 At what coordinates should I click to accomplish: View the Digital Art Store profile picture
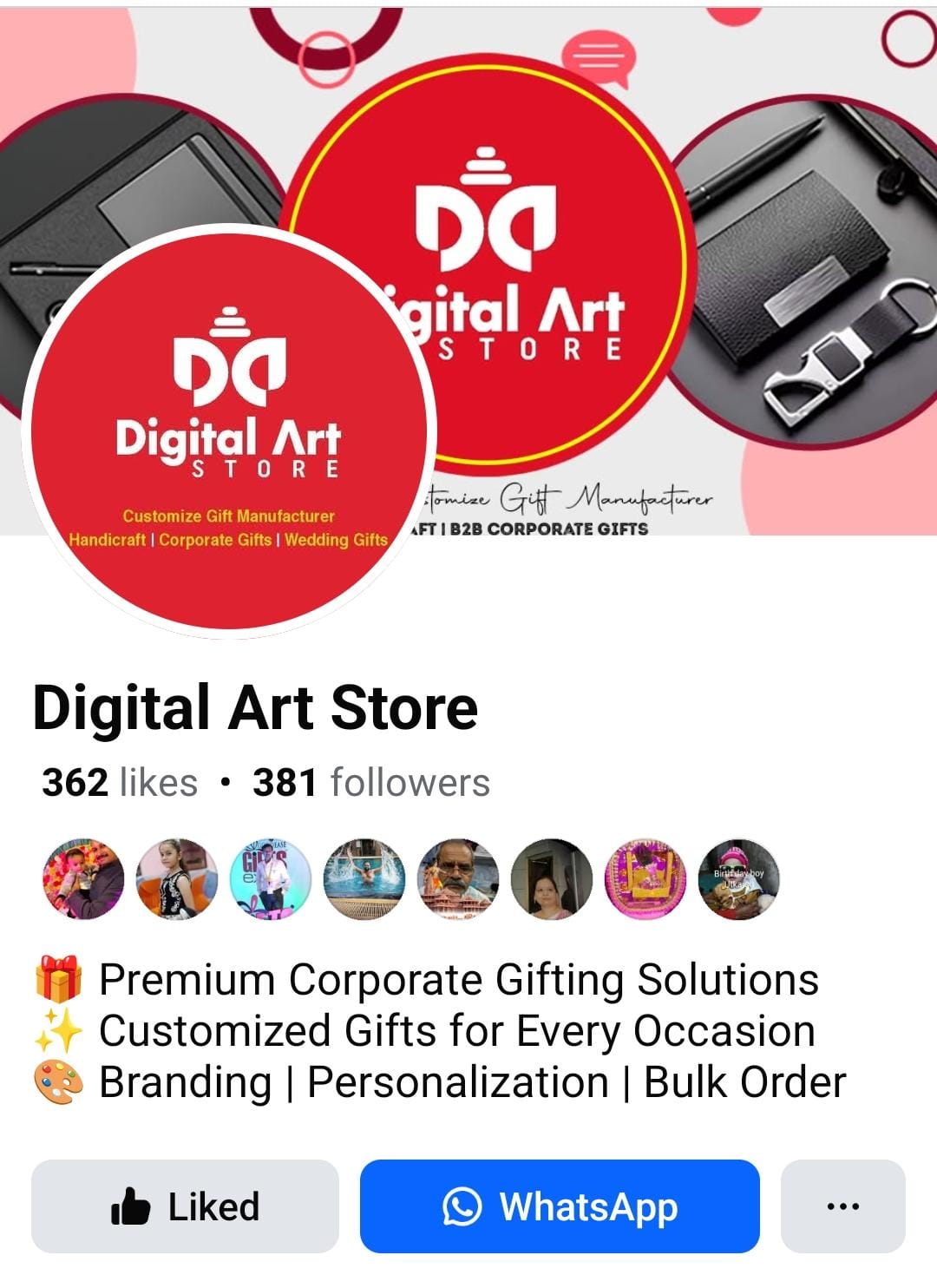(x=229, y=431)
